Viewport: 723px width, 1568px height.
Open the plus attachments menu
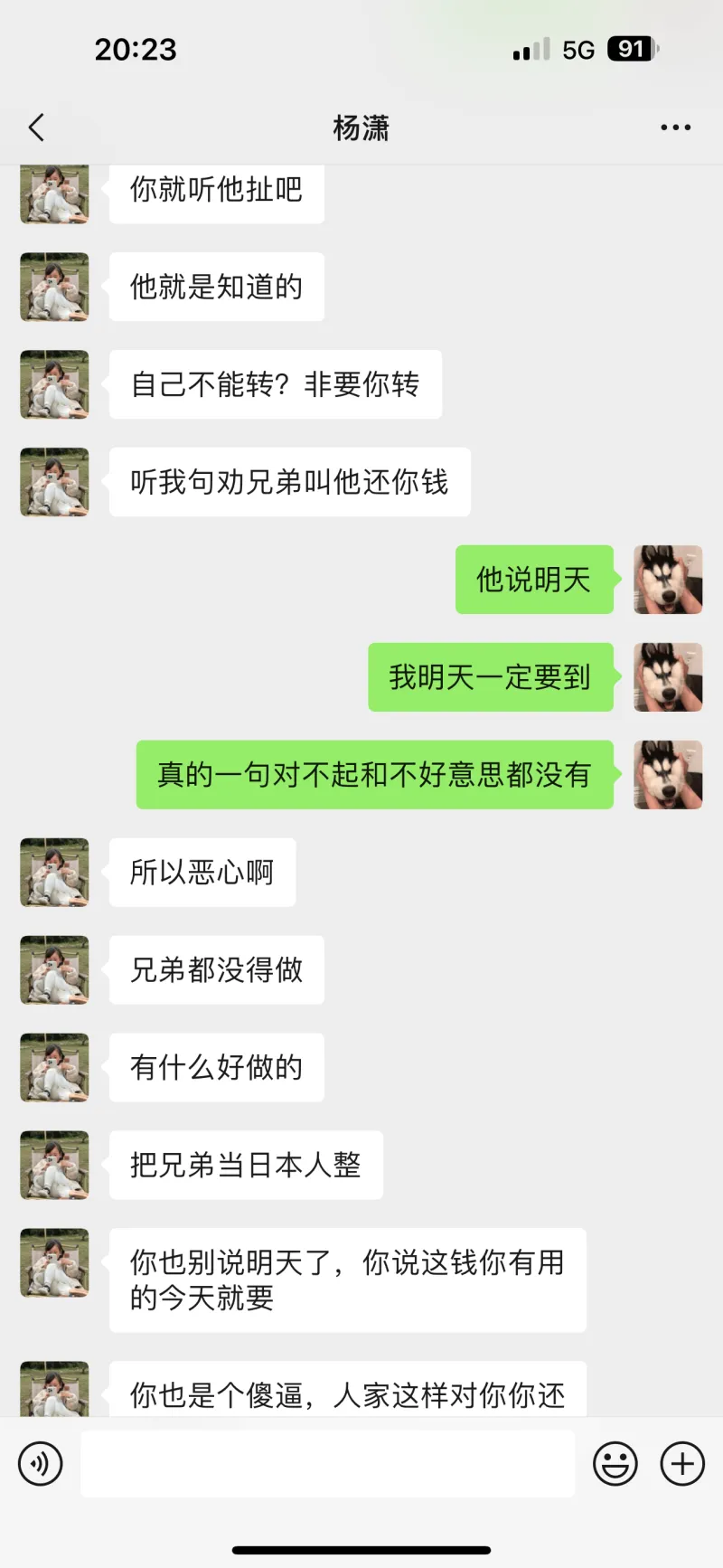tap(682, 1463)
